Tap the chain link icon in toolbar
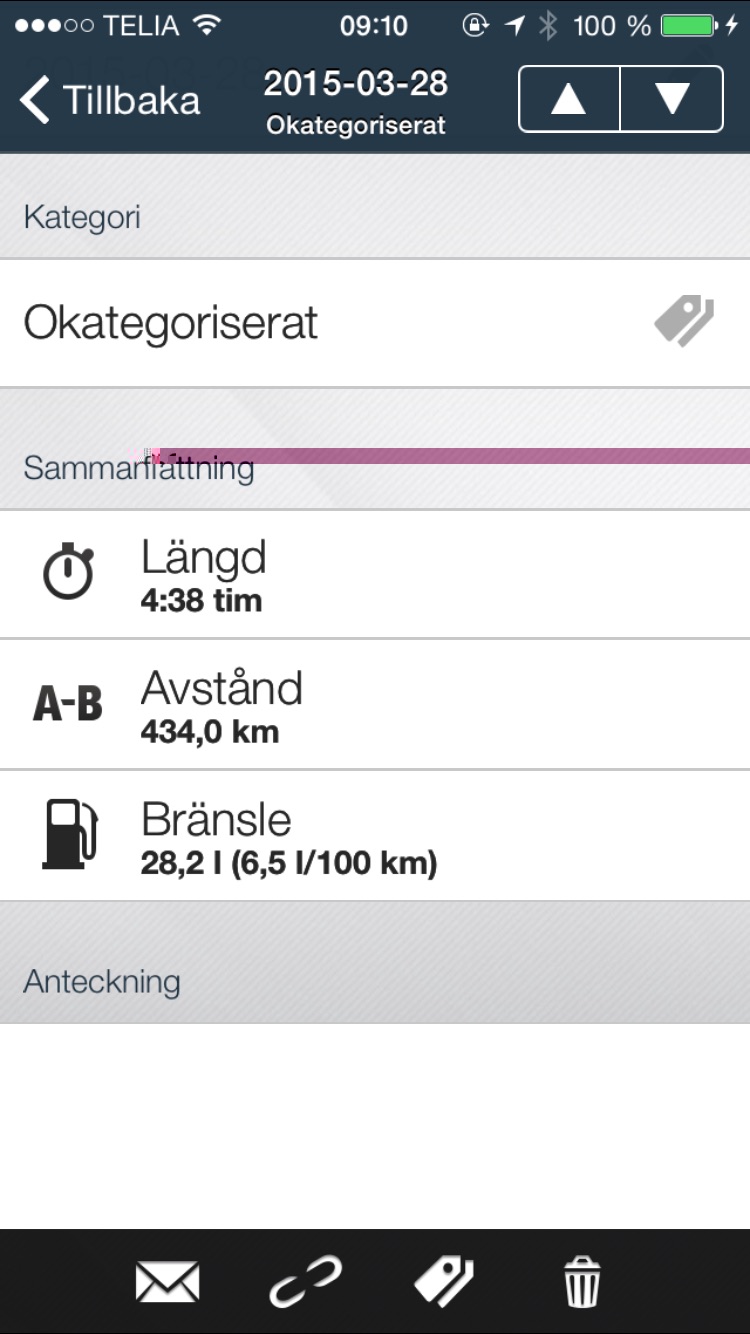Screen dimensions: 750x1334 coord(305,1282)
